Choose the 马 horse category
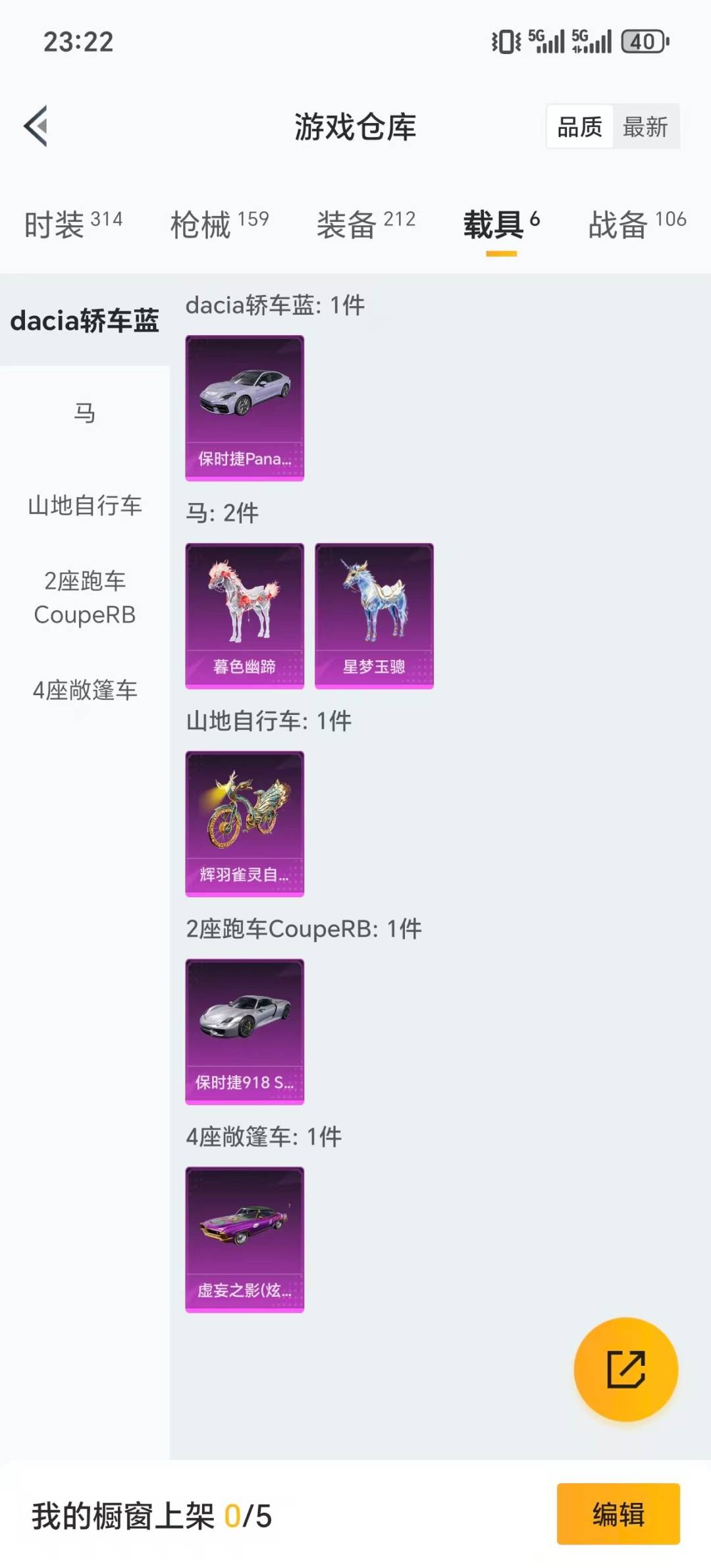711x1568 pixels. pos(86,413)
